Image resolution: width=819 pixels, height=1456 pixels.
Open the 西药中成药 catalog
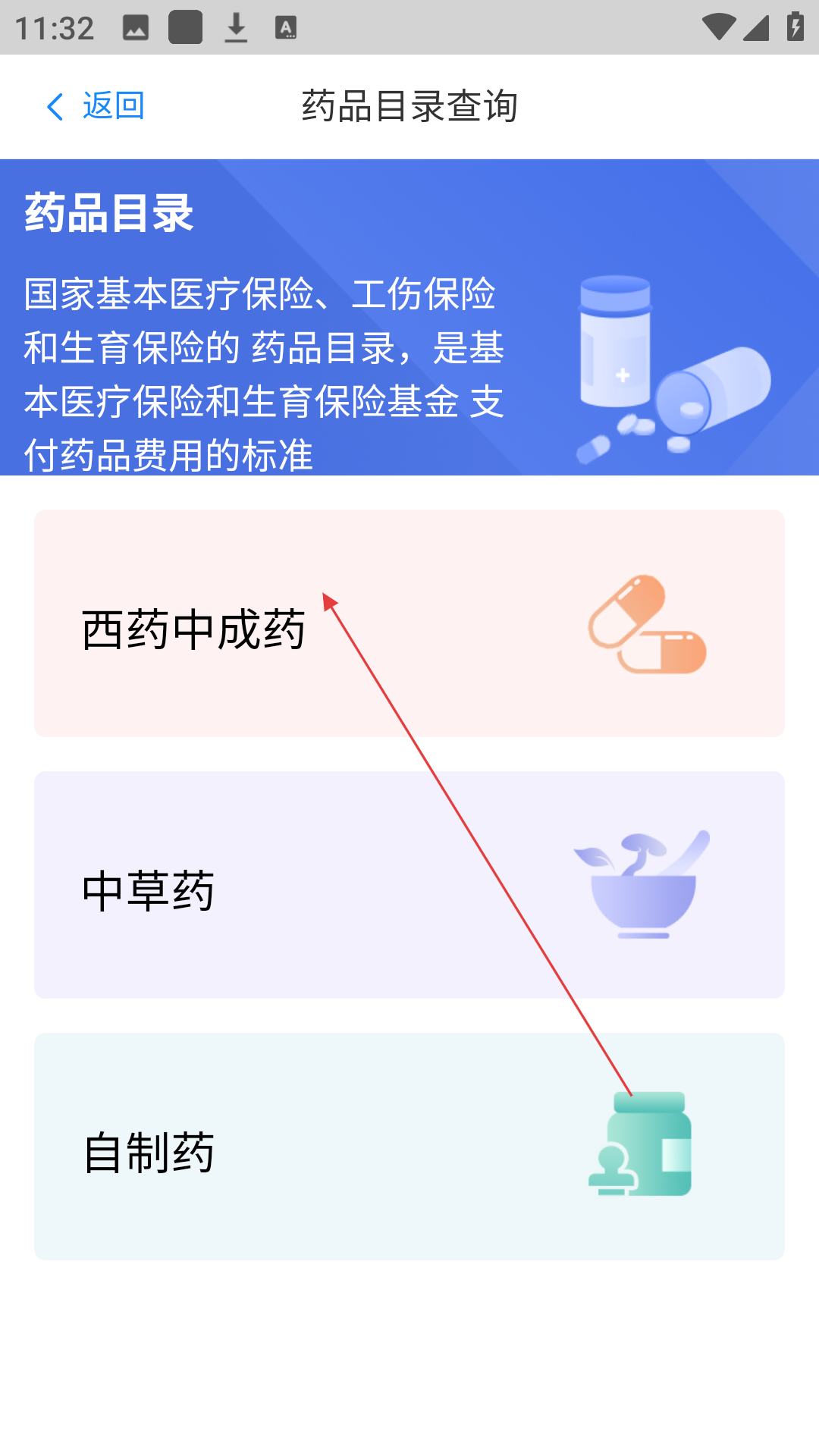pos(409,623)
